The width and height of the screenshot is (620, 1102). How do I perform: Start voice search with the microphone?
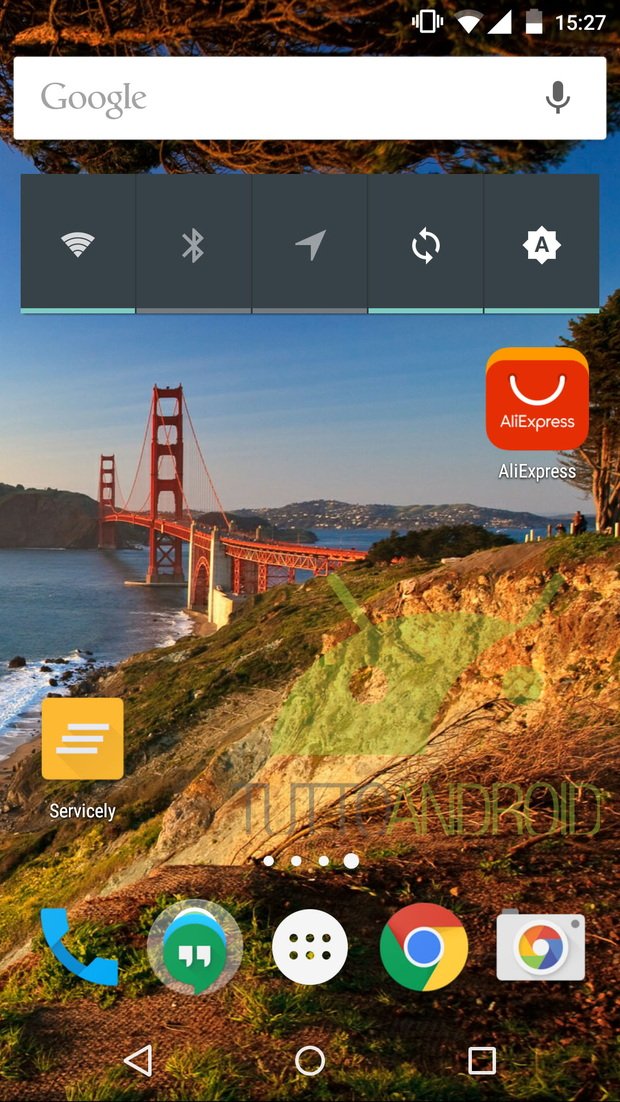click(558, 97)
